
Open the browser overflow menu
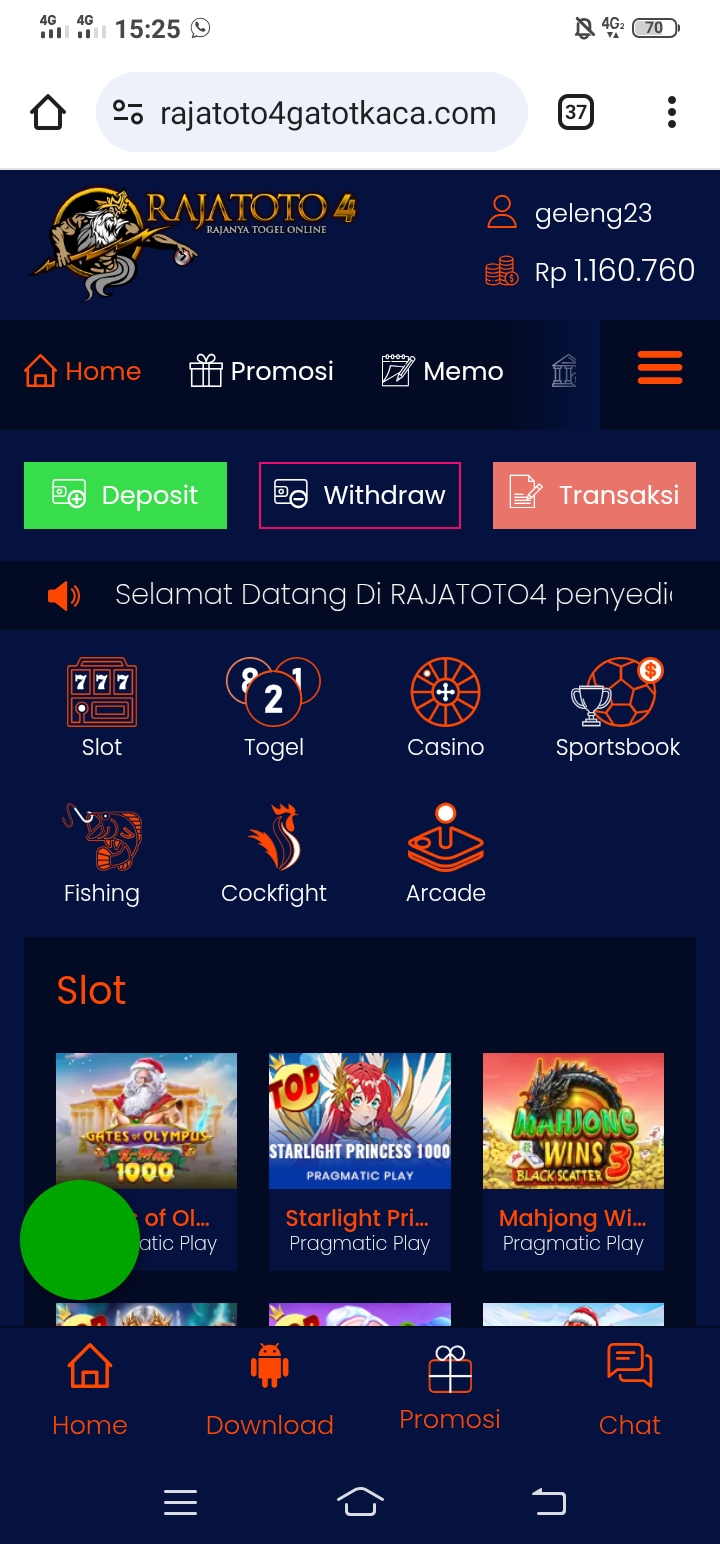point(671,112)
